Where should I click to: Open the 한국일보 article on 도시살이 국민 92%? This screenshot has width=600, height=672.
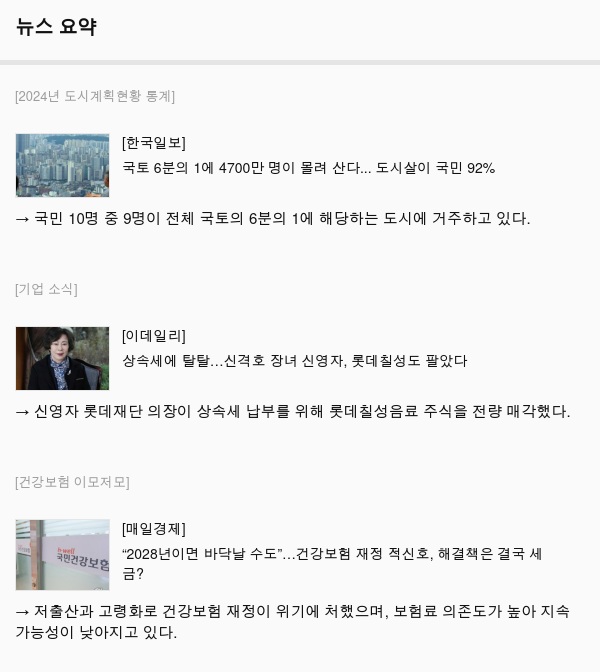[x=308, y=168]
